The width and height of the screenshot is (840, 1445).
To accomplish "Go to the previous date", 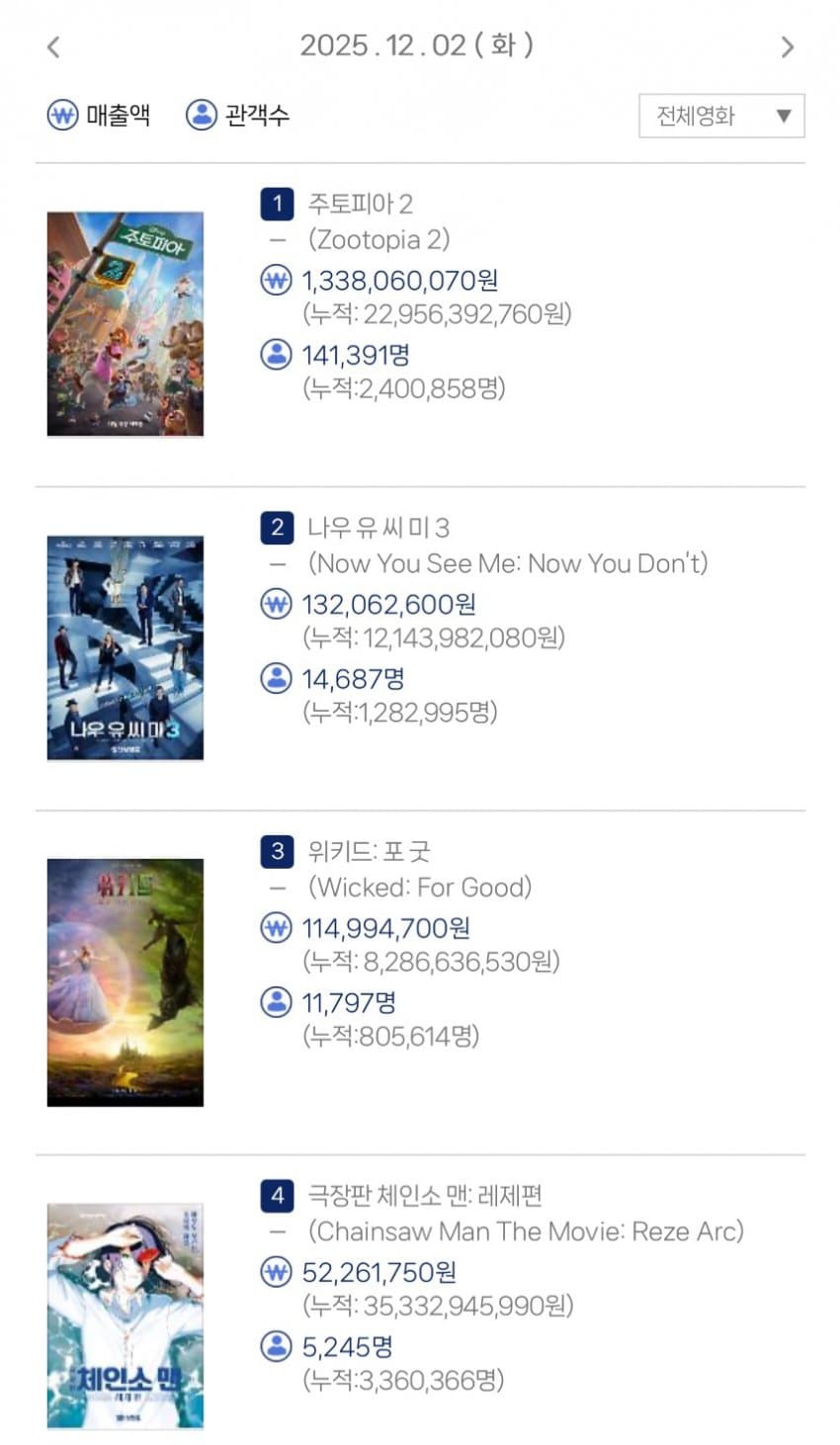I will coord(53,46).
